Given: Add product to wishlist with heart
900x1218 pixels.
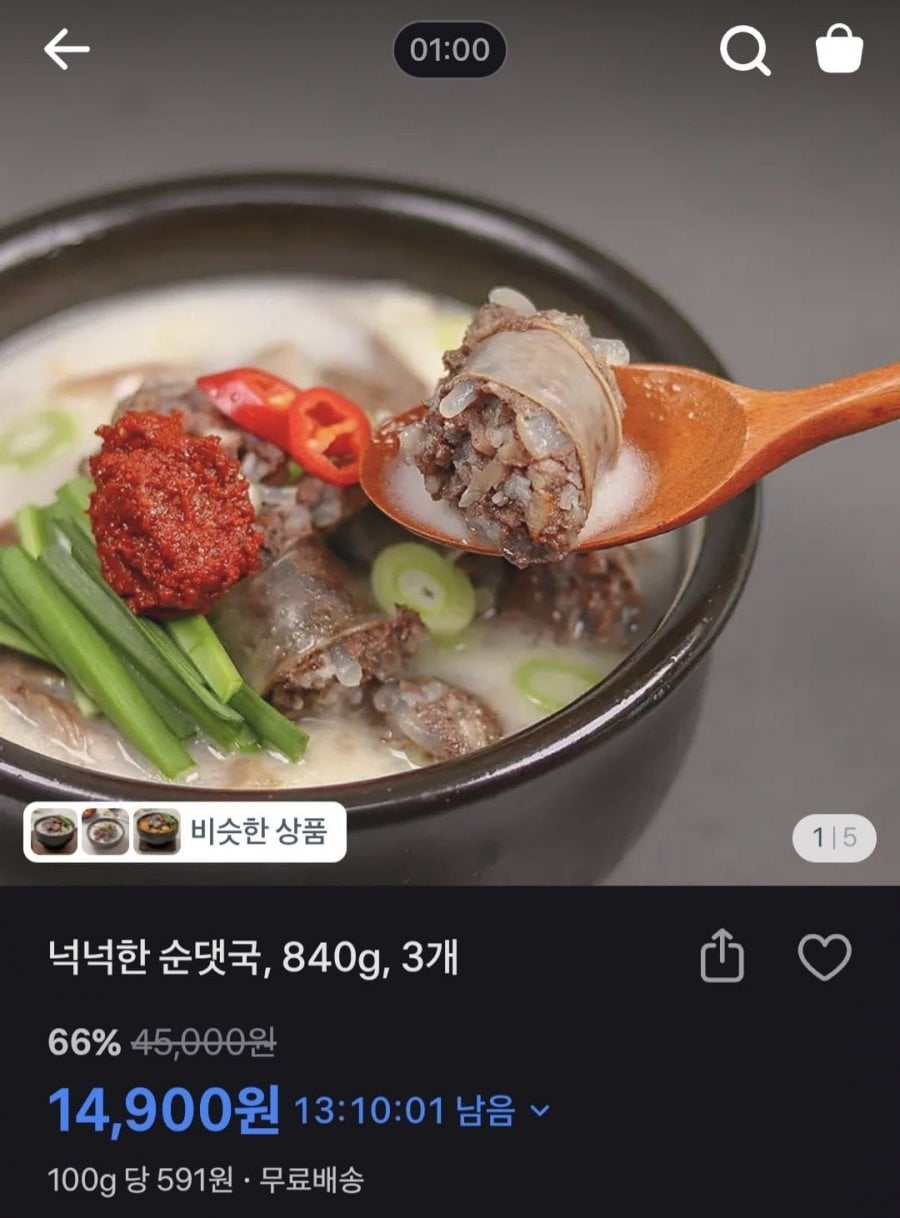Looking at the screenshot, I should (x=824, y=958).
